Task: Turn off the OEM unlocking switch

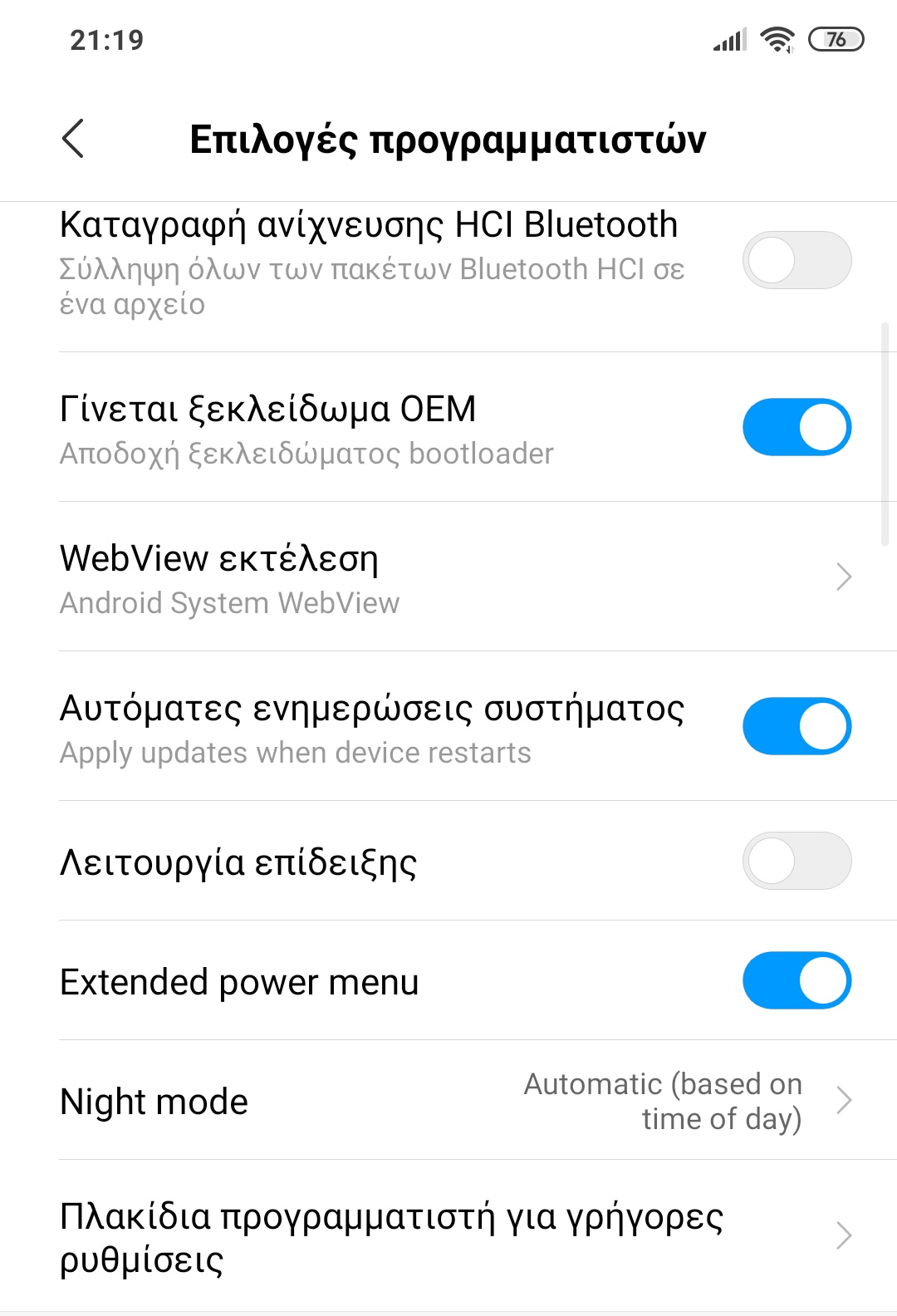Action: click(x=796, y=427)
